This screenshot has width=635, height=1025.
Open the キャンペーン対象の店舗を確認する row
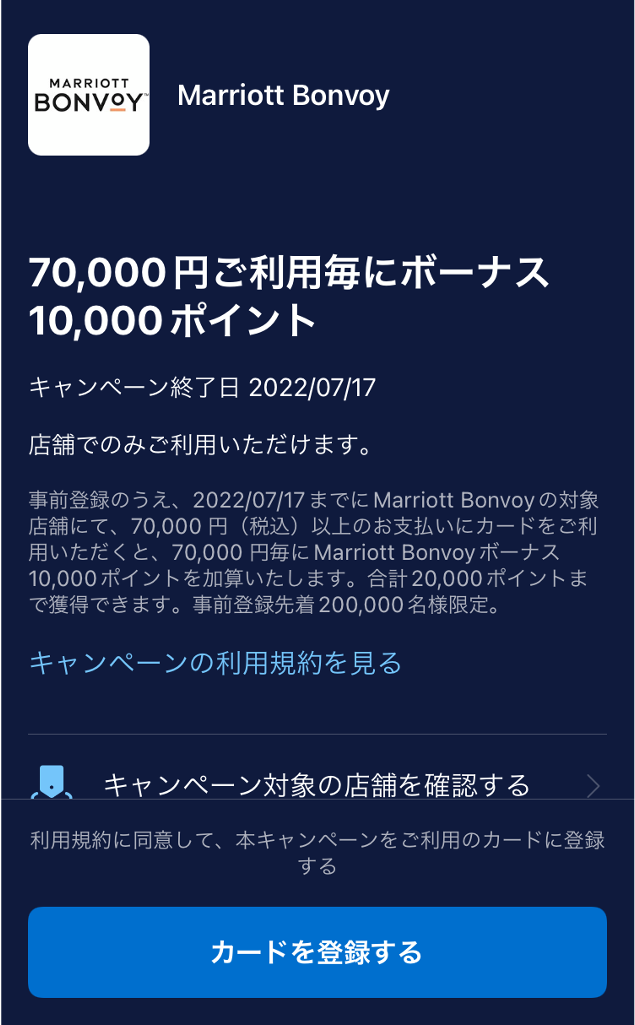317,785
